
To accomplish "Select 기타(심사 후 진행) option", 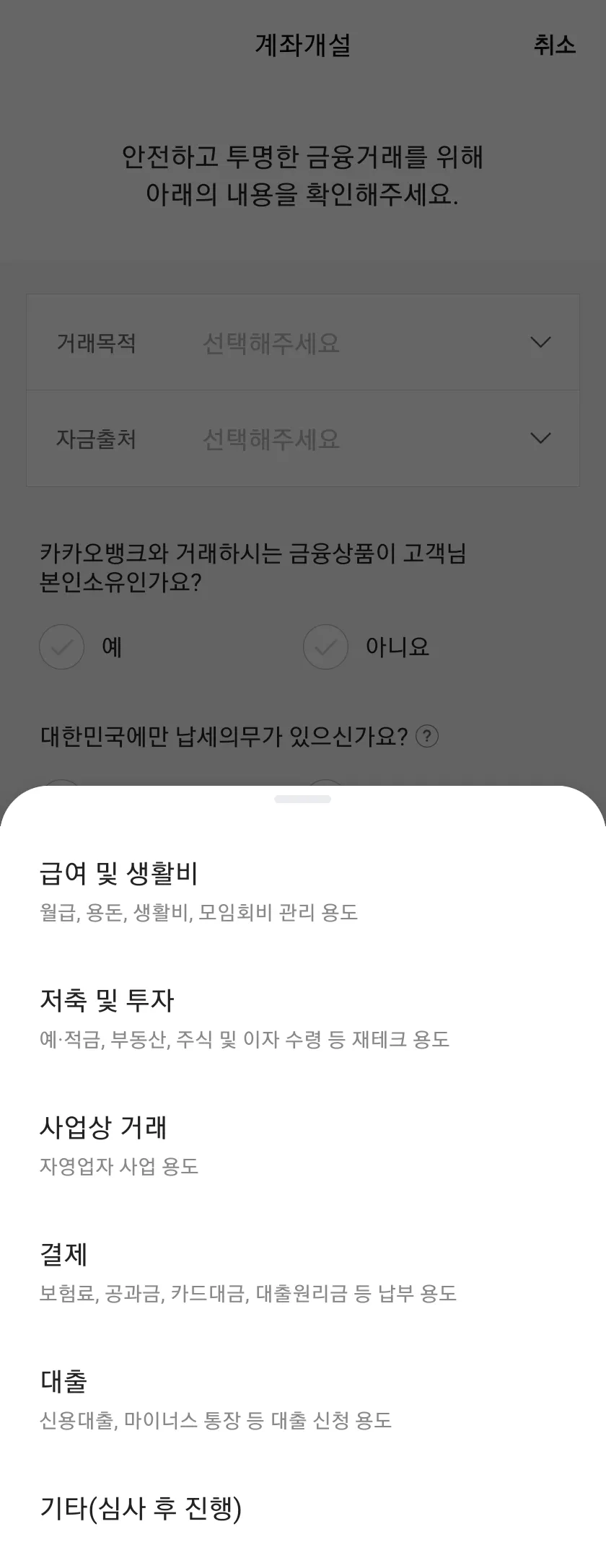I will tap(141, 1508).
